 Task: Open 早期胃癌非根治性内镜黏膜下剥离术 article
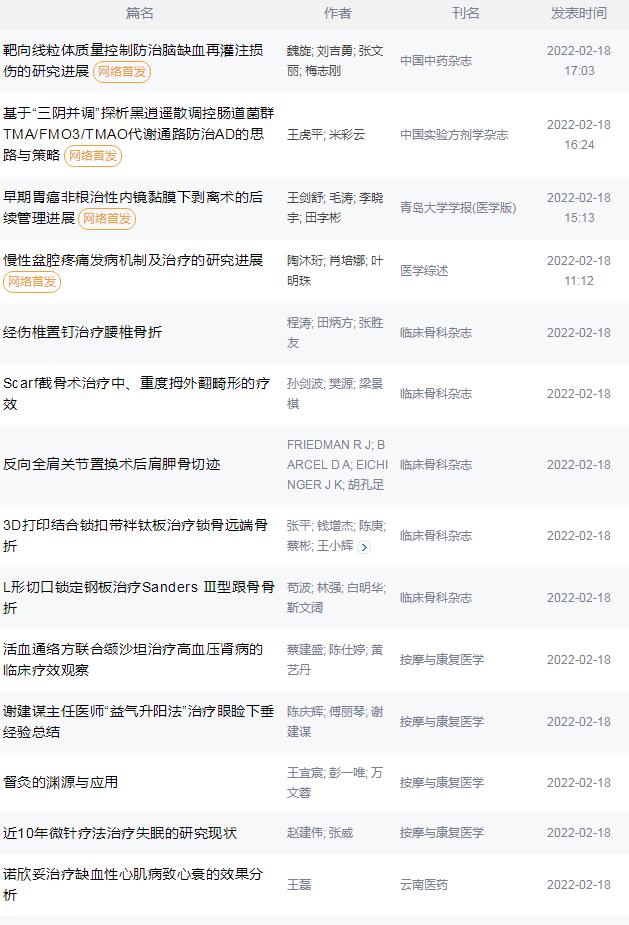click(134, 197)
